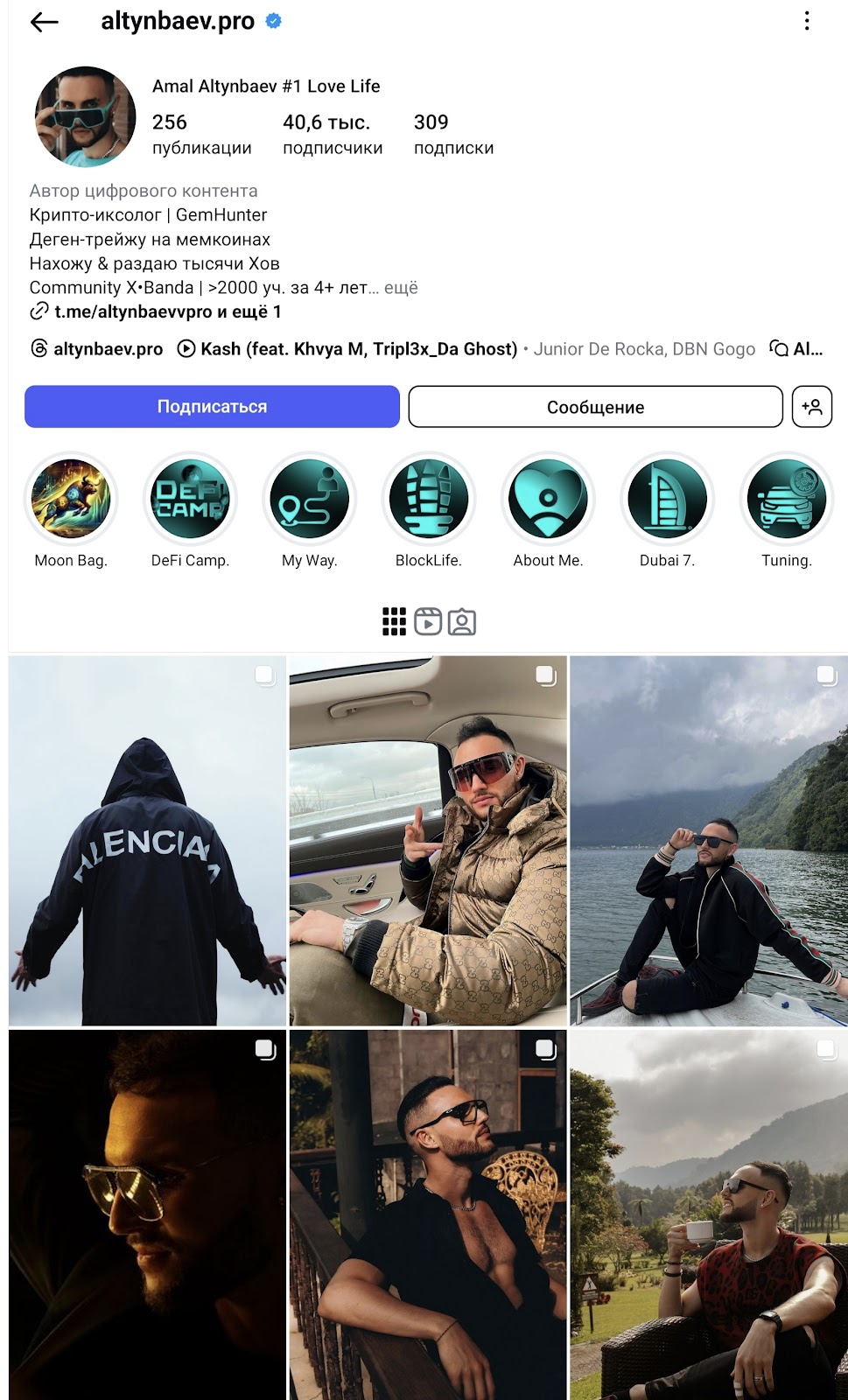Switch to the Reels tab

pos(428,621)
